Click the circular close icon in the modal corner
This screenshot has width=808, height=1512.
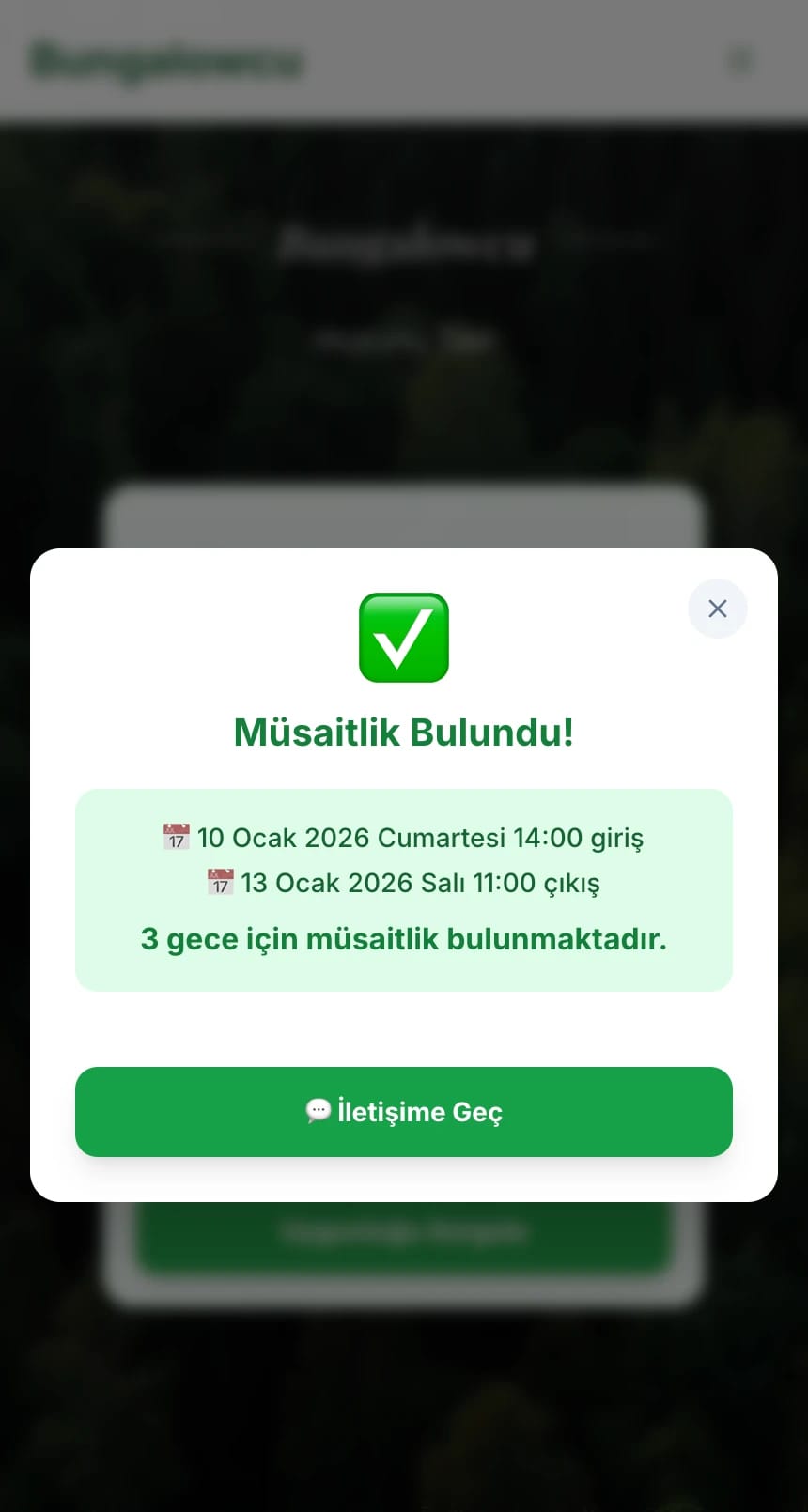pyautogui.click(x=717, y=609)
